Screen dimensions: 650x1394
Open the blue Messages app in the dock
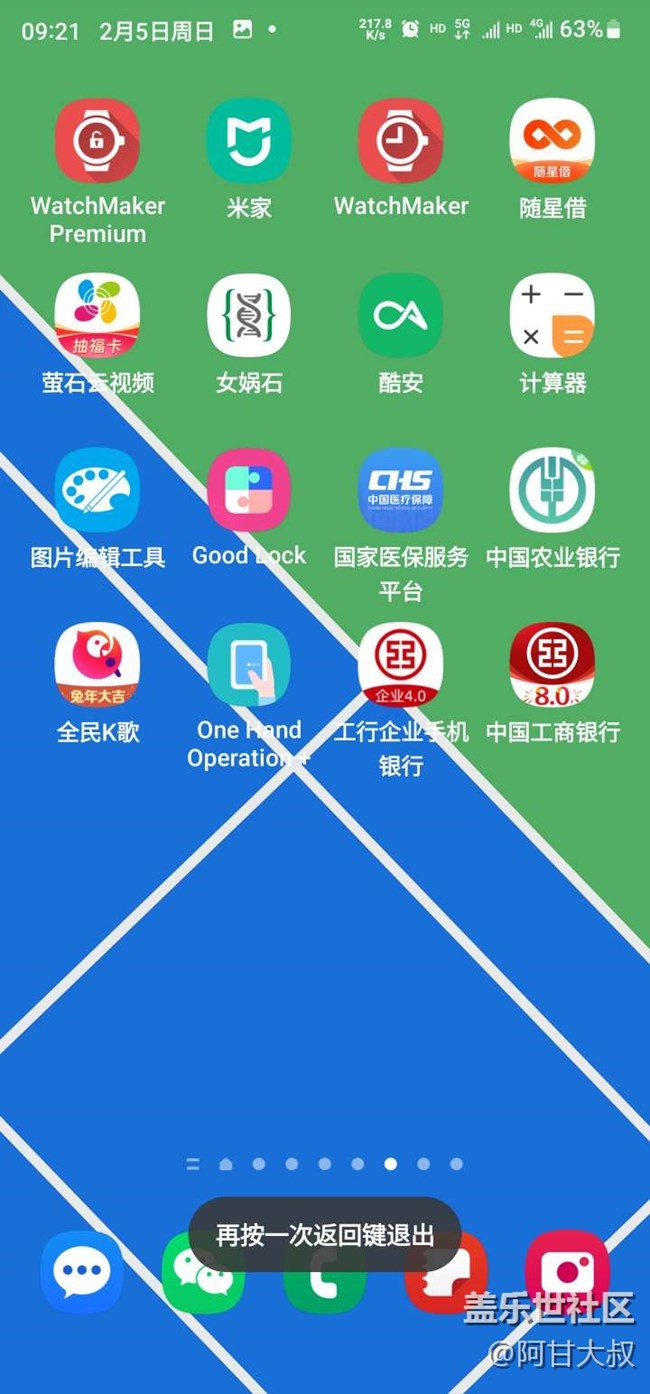(x=82, y=1272)
